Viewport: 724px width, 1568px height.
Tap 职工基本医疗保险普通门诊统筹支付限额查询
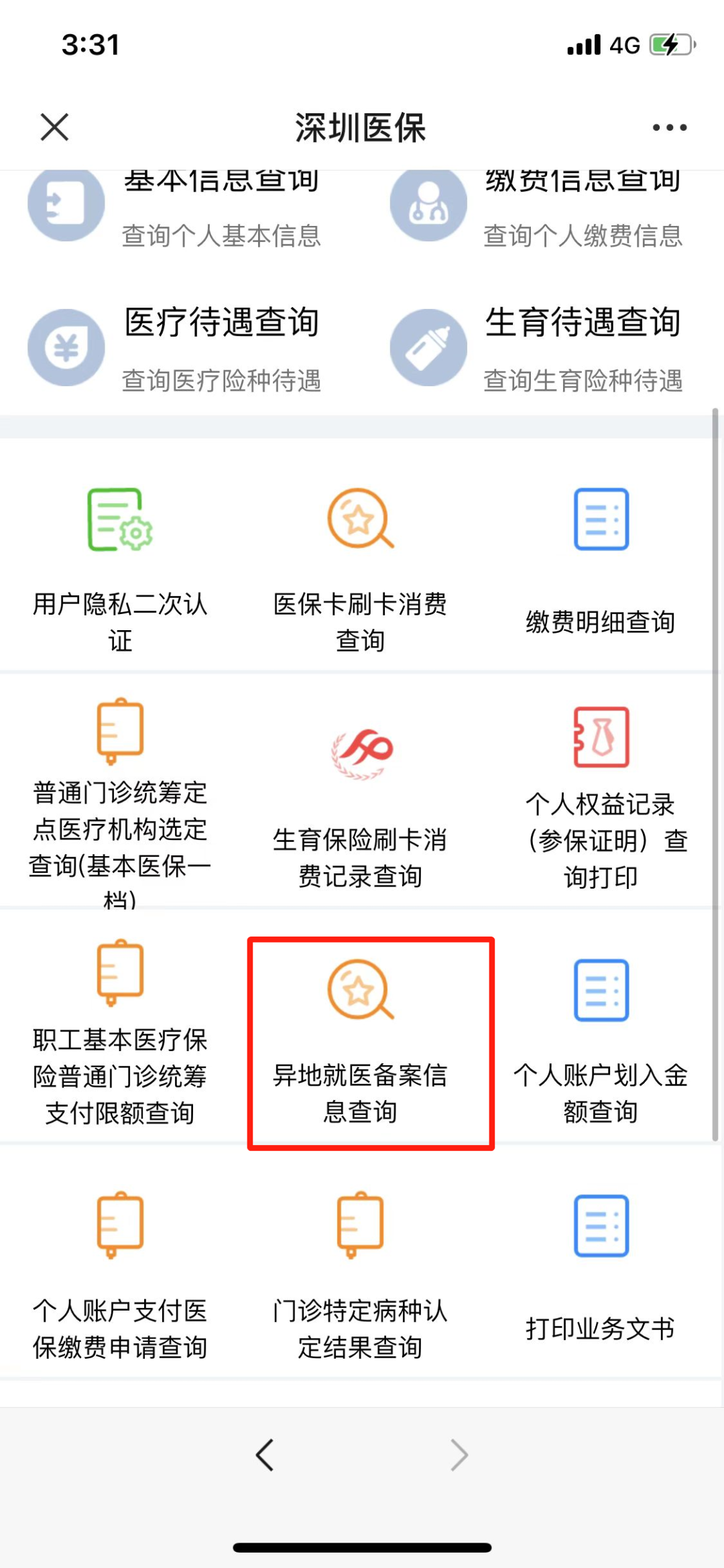120,1032
